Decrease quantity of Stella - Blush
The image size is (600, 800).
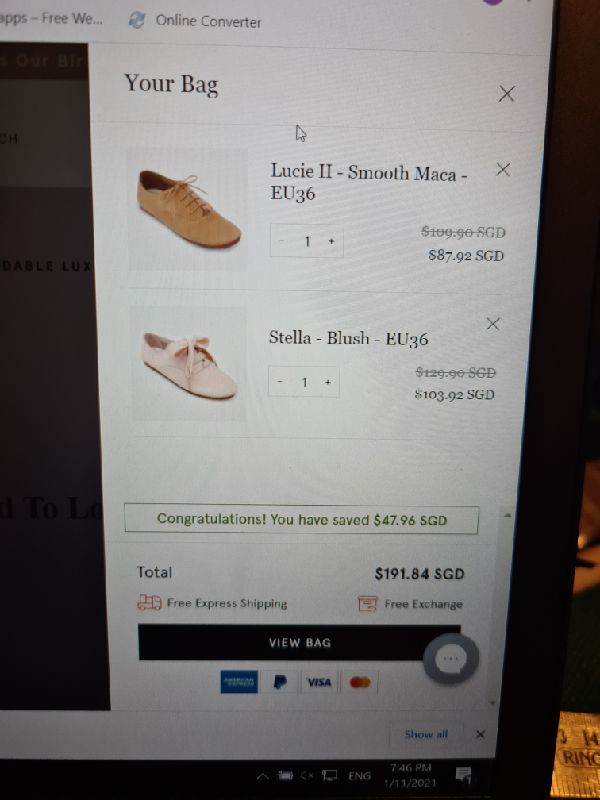click(x=280, y=382)
